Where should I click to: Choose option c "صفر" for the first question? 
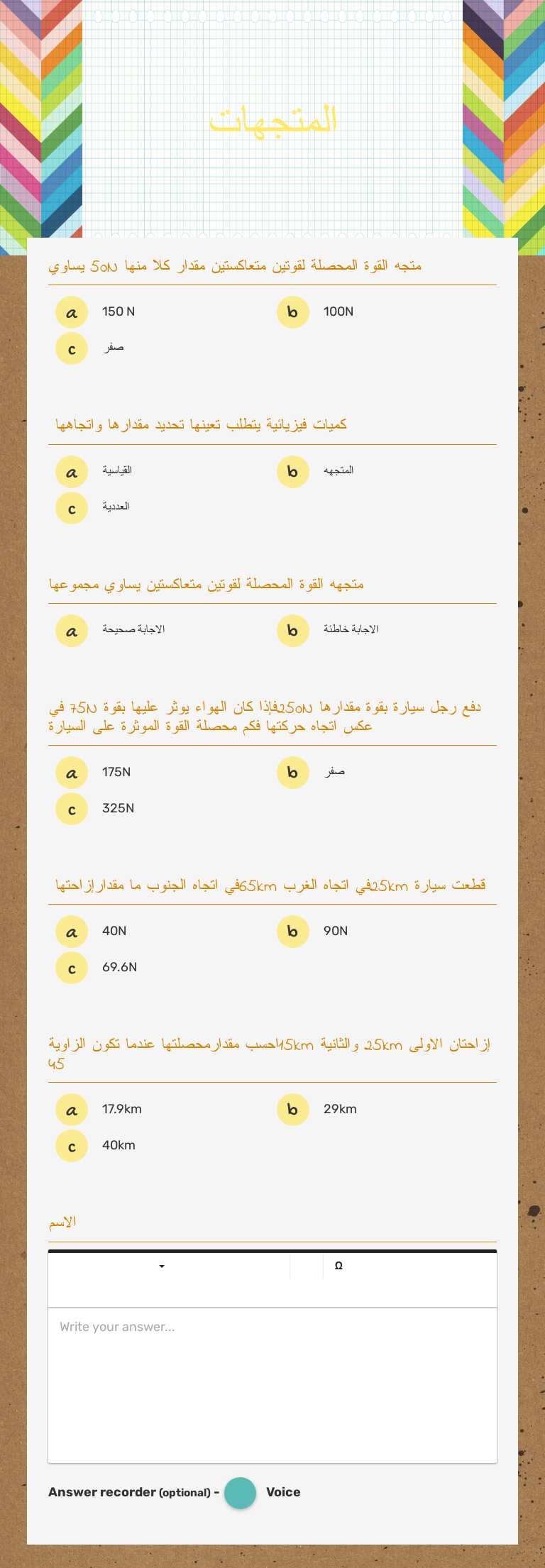[71, 348]
